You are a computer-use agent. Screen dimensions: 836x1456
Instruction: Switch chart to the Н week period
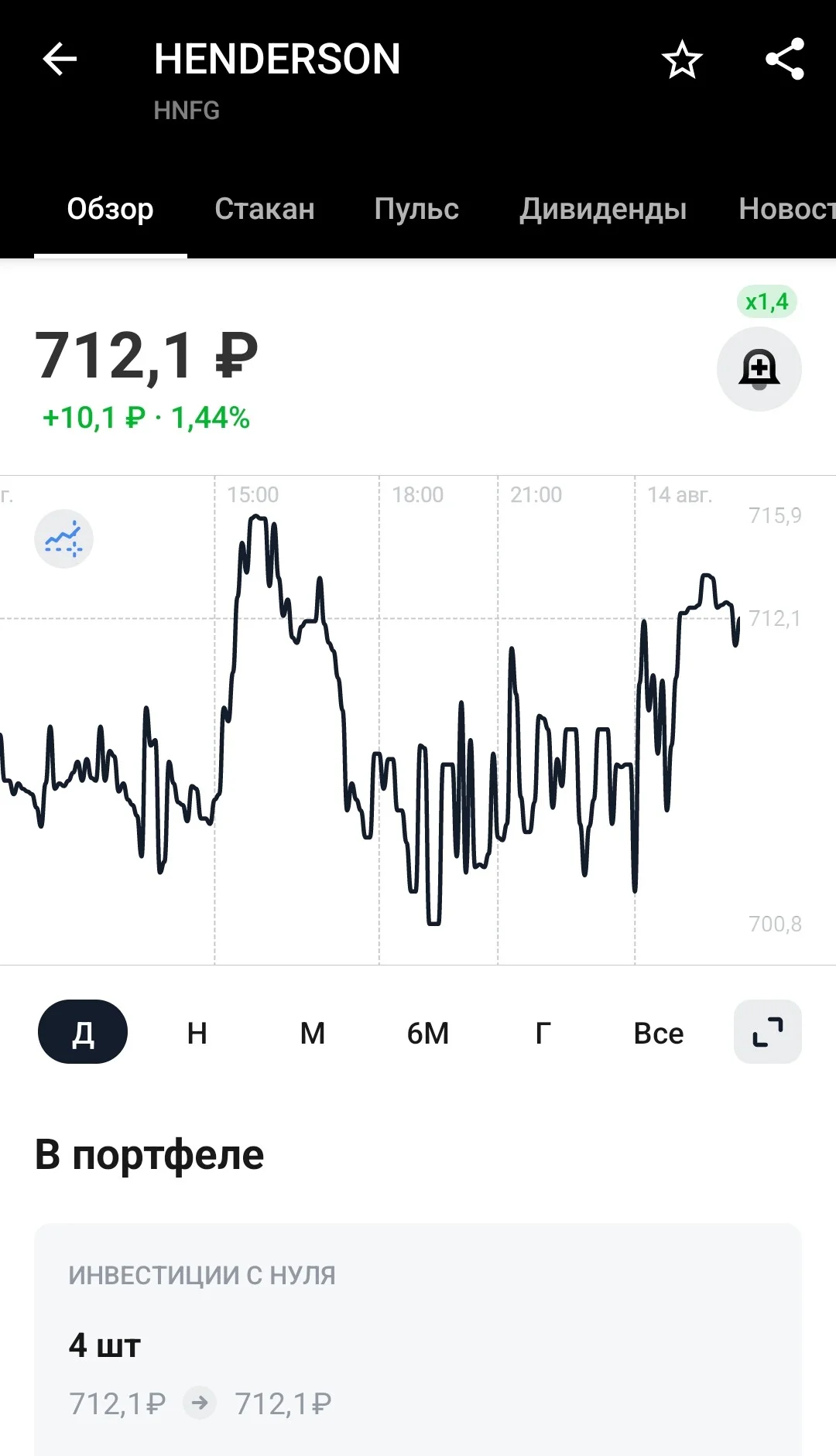click(197, 1033)
